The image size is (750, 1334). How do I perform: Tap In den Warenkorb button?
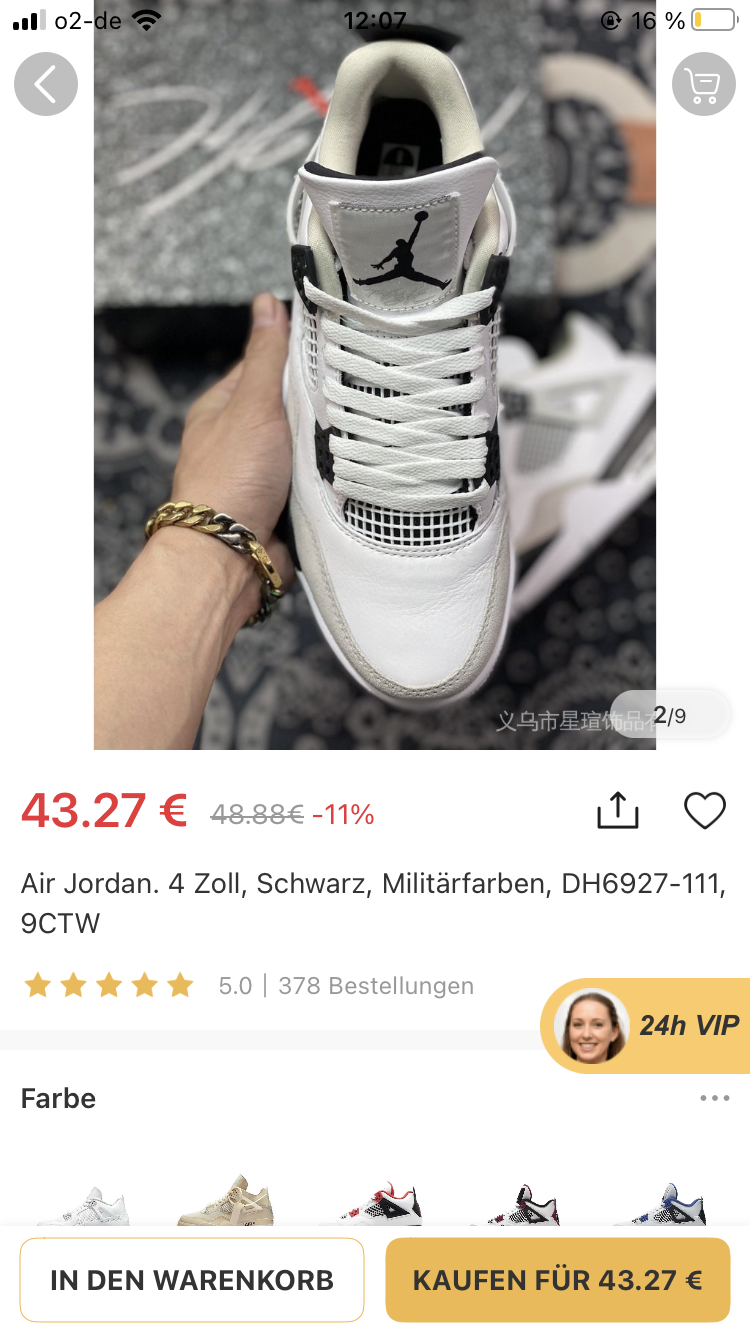tap(192, 1280)
